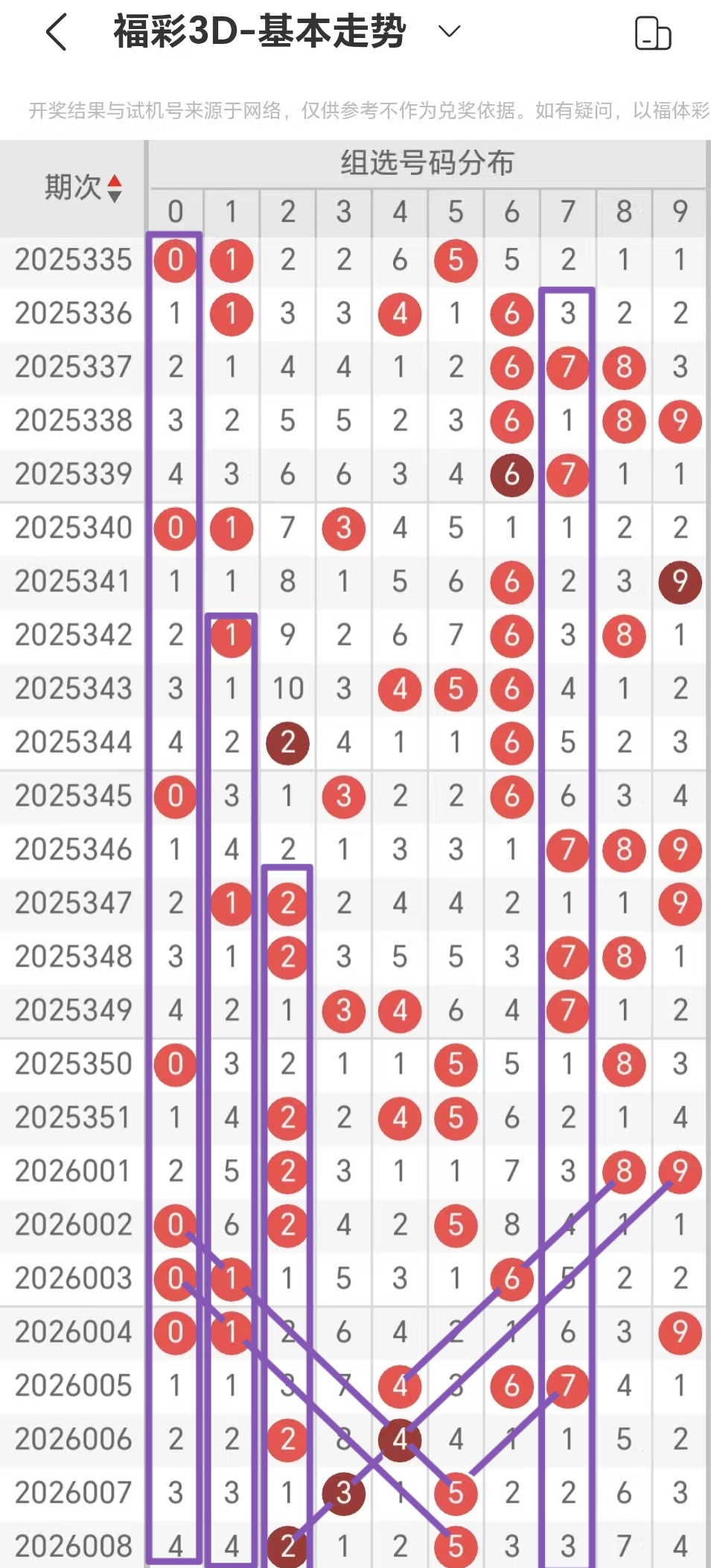
Task: Expand the 福彩3D-基本走势 title dropdown
Action: point(449,31)
